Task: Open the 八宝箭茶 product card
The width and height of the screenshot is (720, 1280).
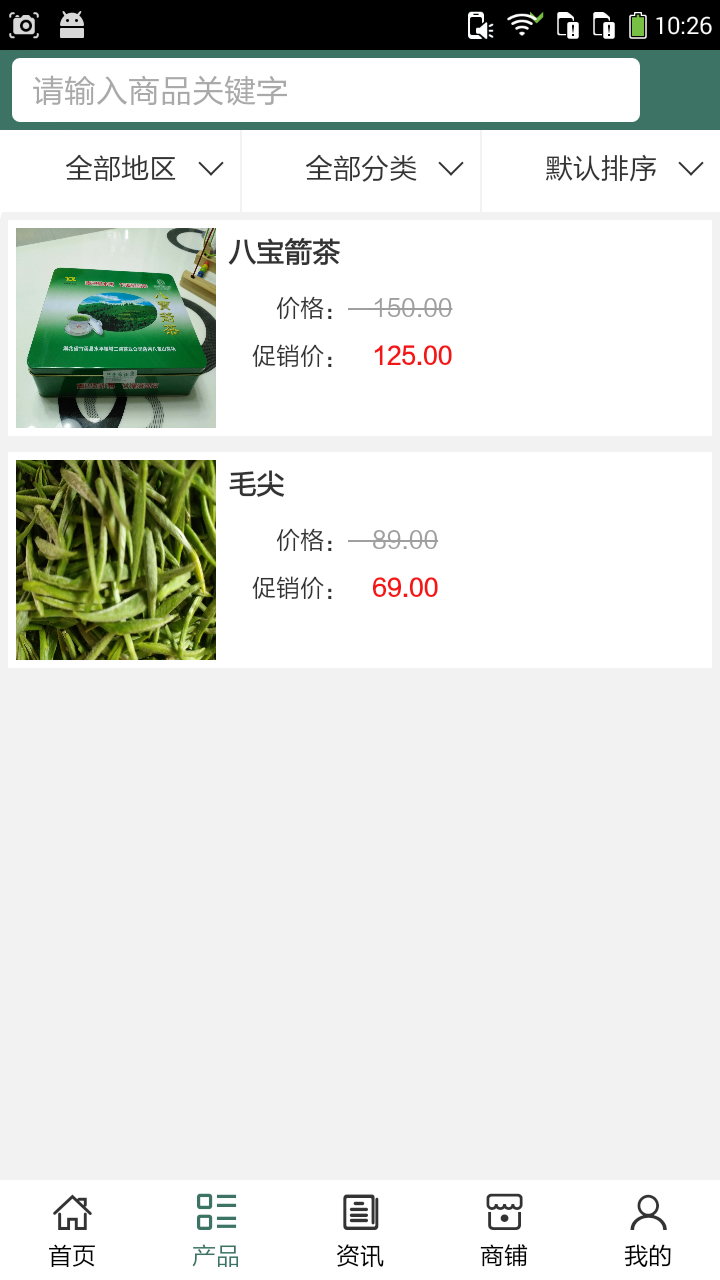Action: [x=360, y=328]
